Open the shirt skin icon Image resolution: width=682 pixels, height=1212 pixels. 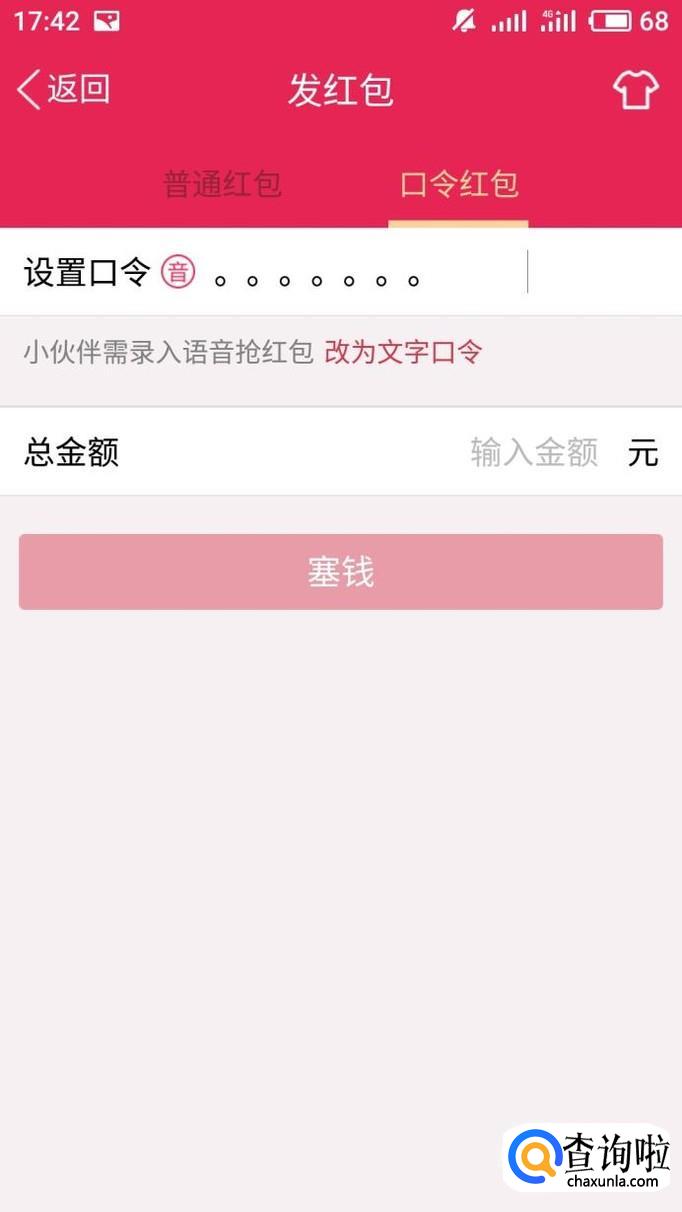[636, 91]
